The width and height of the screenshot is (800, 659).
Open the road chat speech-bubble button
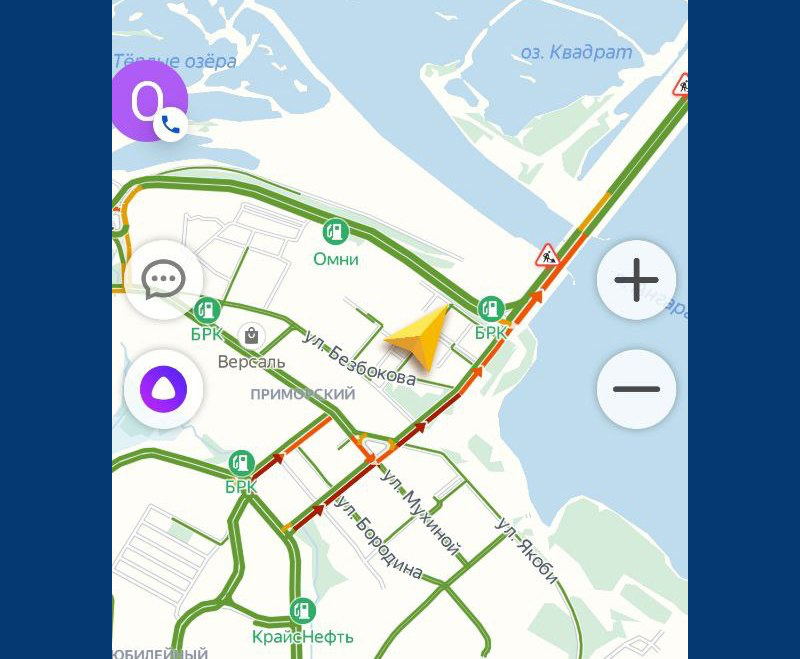pos(163,280)
